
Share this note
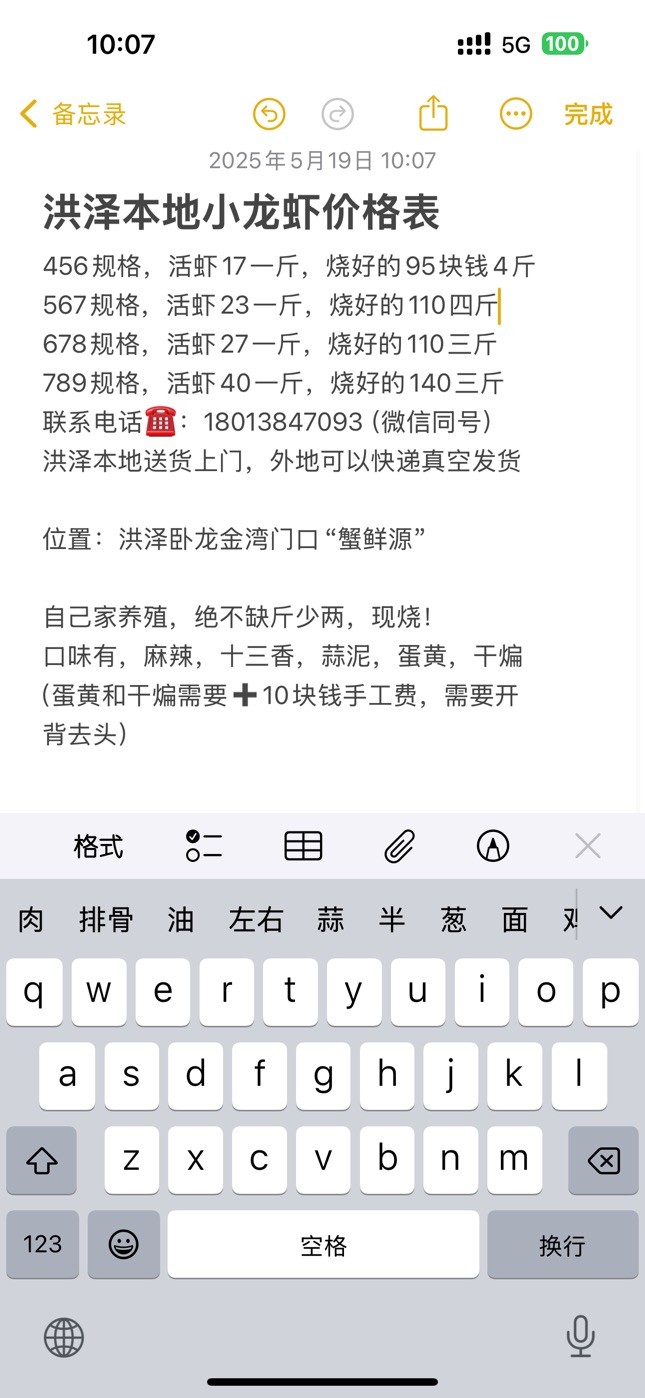pyautogui.click(x=433, y=113)
